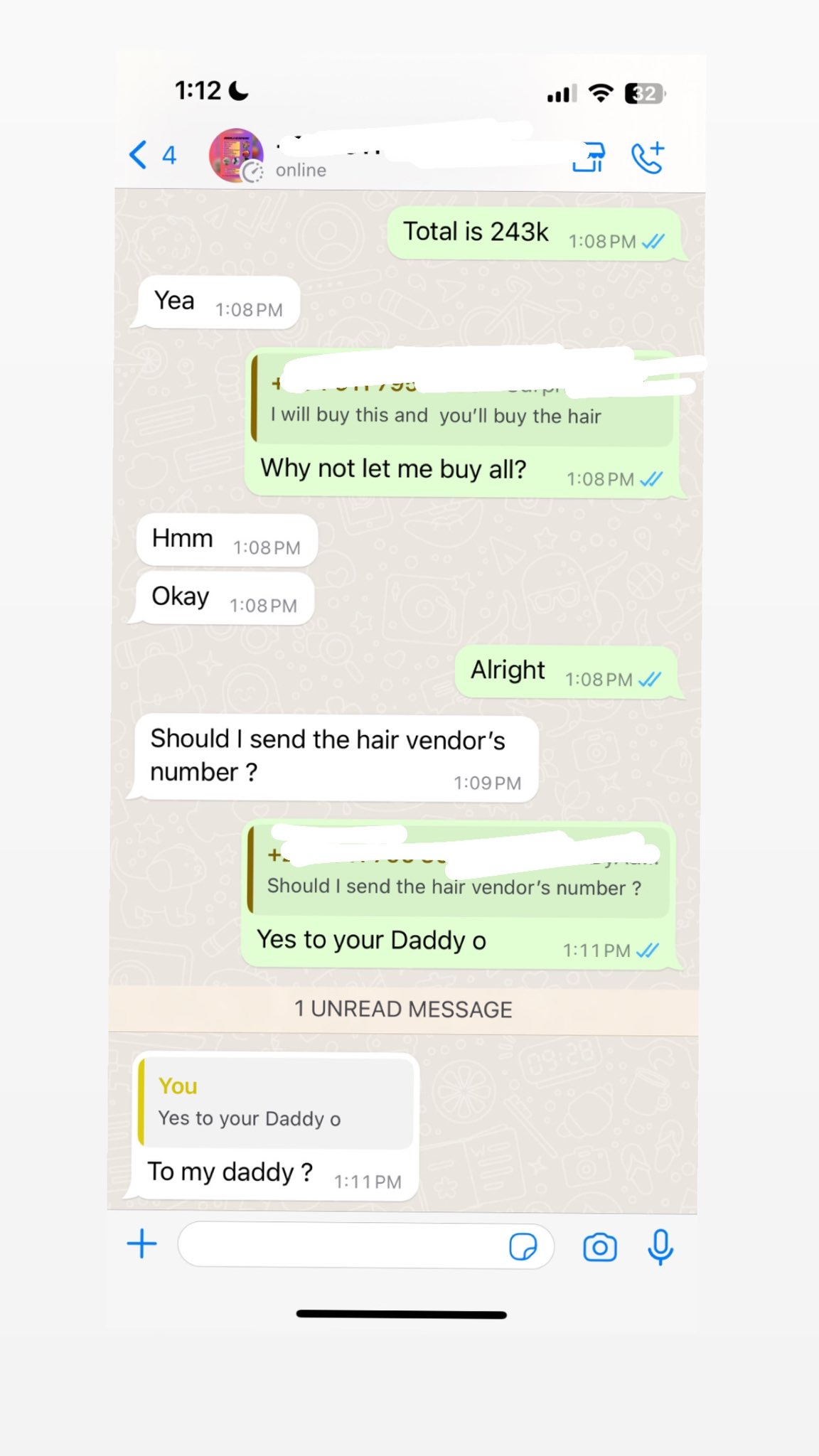Open the contact's profile picture

tap(236, 156)
